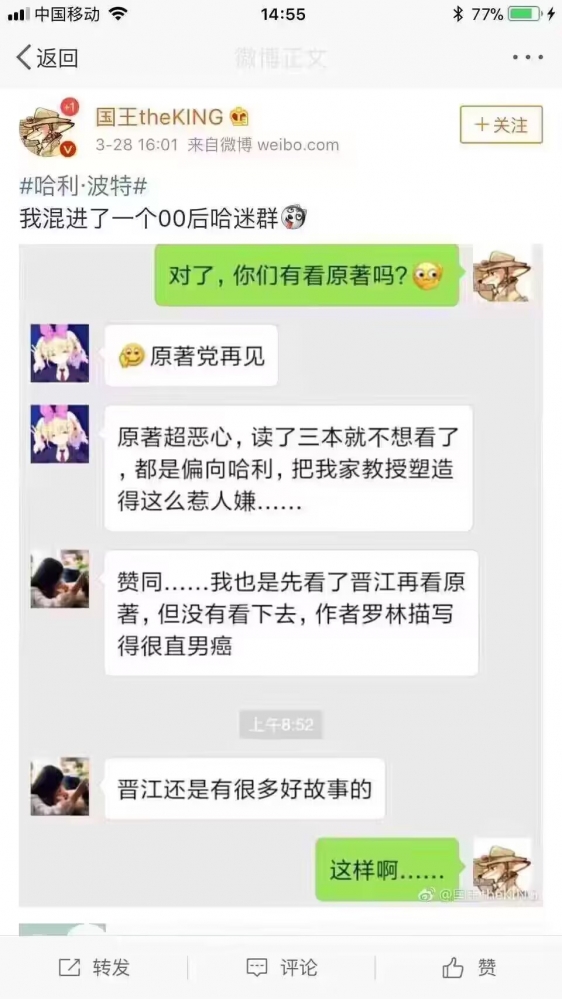
Task: View the attached chat screenshot image
Action: pyautogui.click(x=280, y=575)
